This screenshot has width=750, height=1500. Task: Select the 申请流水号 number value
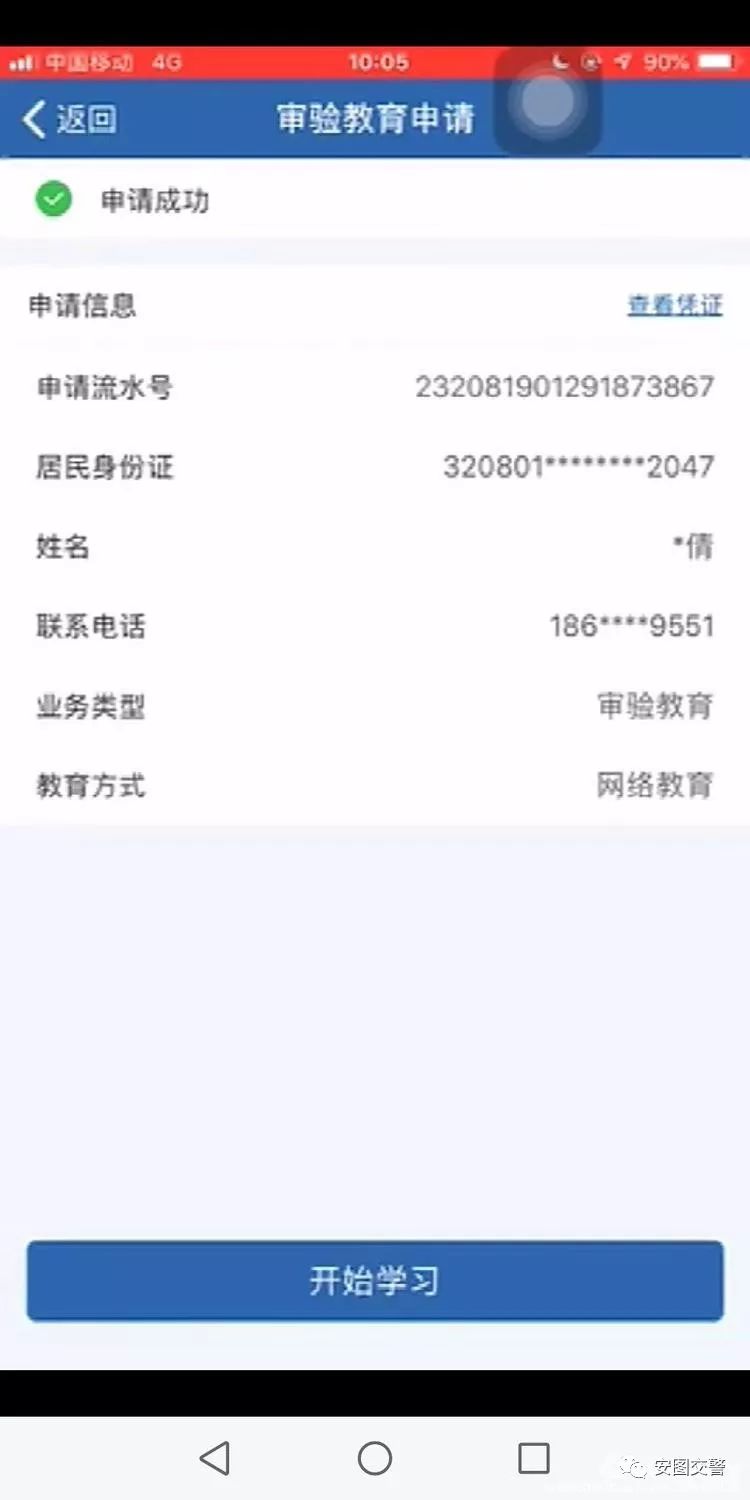point(565,387)
